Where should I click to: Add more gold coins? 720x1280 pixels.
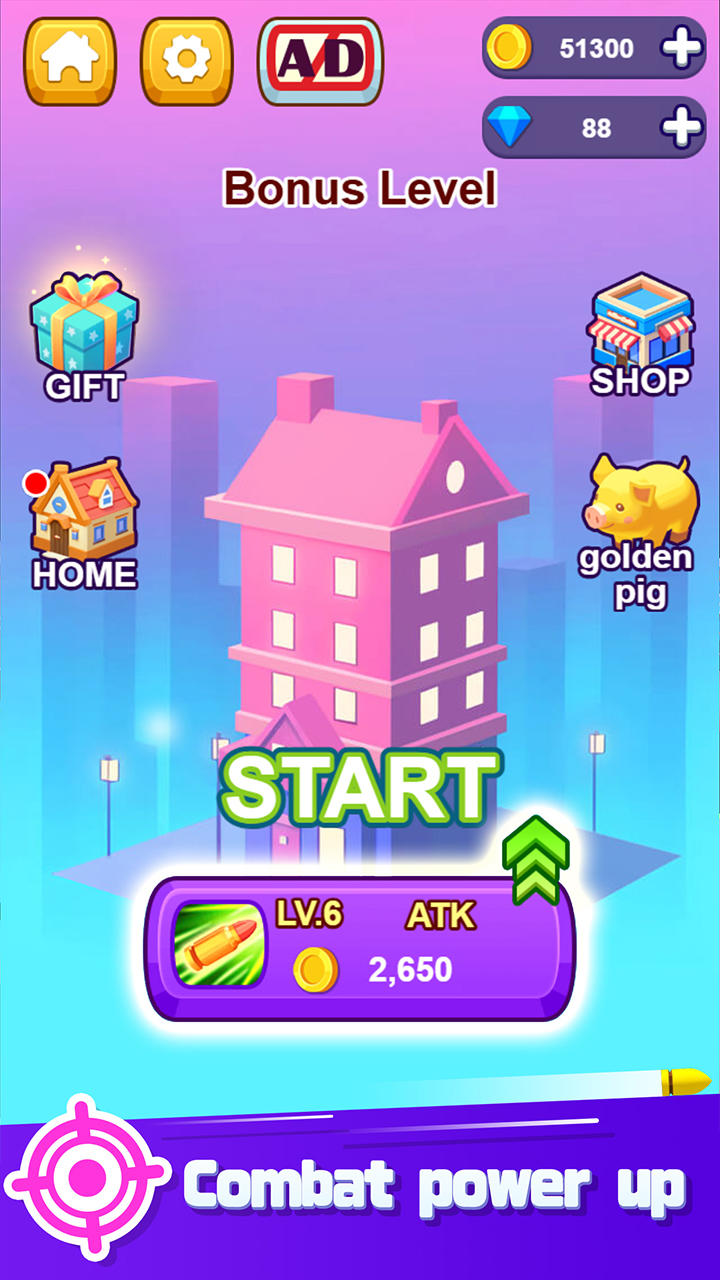point(682,47)
